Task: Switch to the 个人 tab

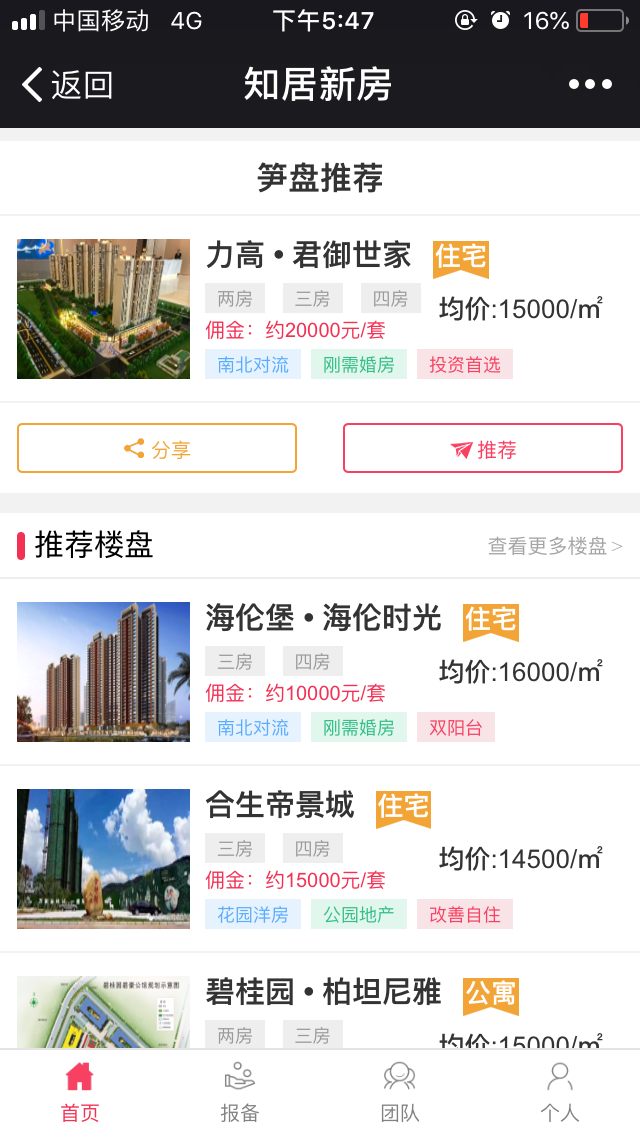Action: click(x=560, y=1092)
